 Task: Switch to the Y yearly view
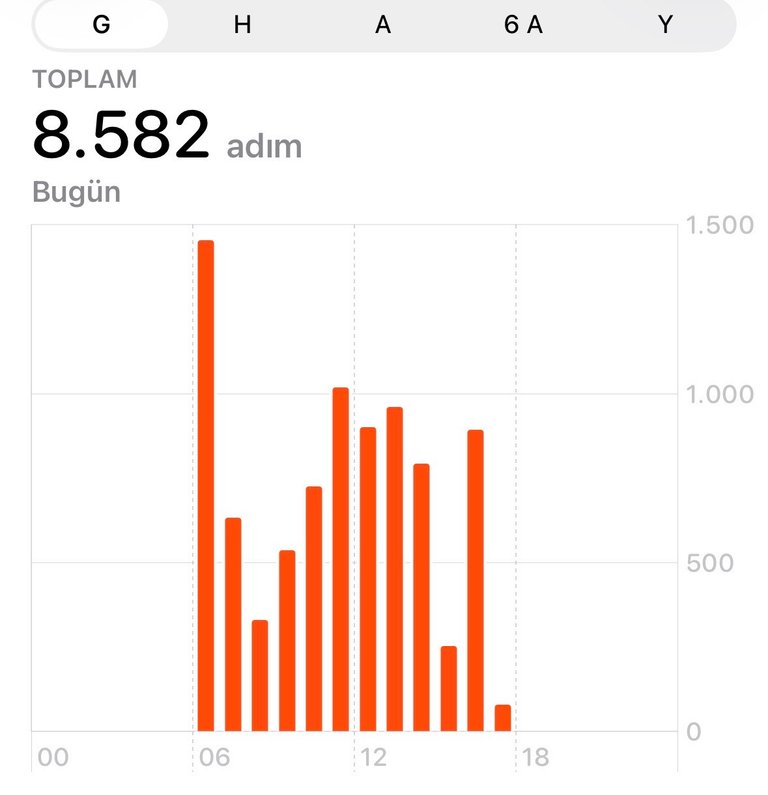pos(665,25)
